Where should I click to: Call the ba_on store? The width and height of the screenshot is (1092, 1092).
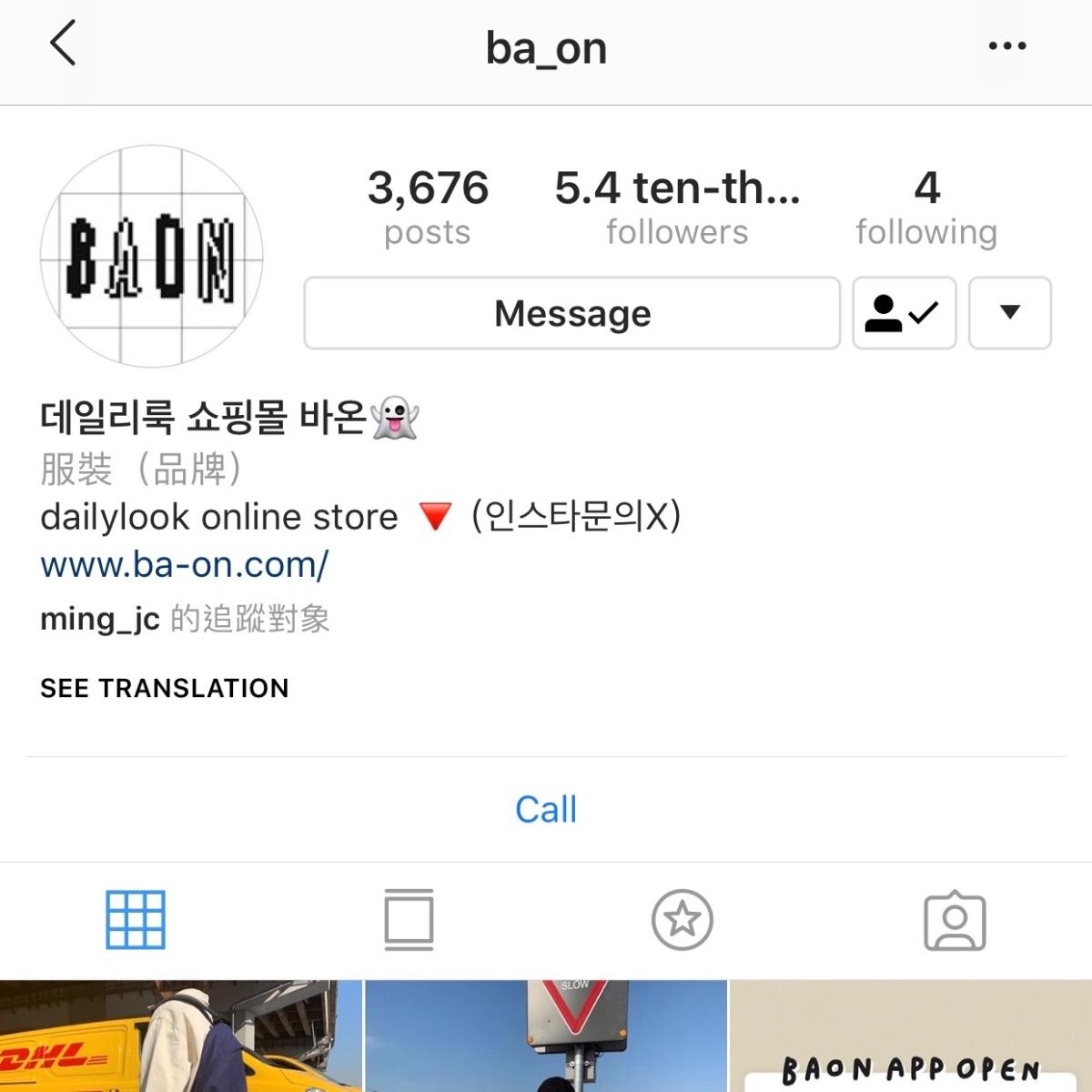(546, 809)
